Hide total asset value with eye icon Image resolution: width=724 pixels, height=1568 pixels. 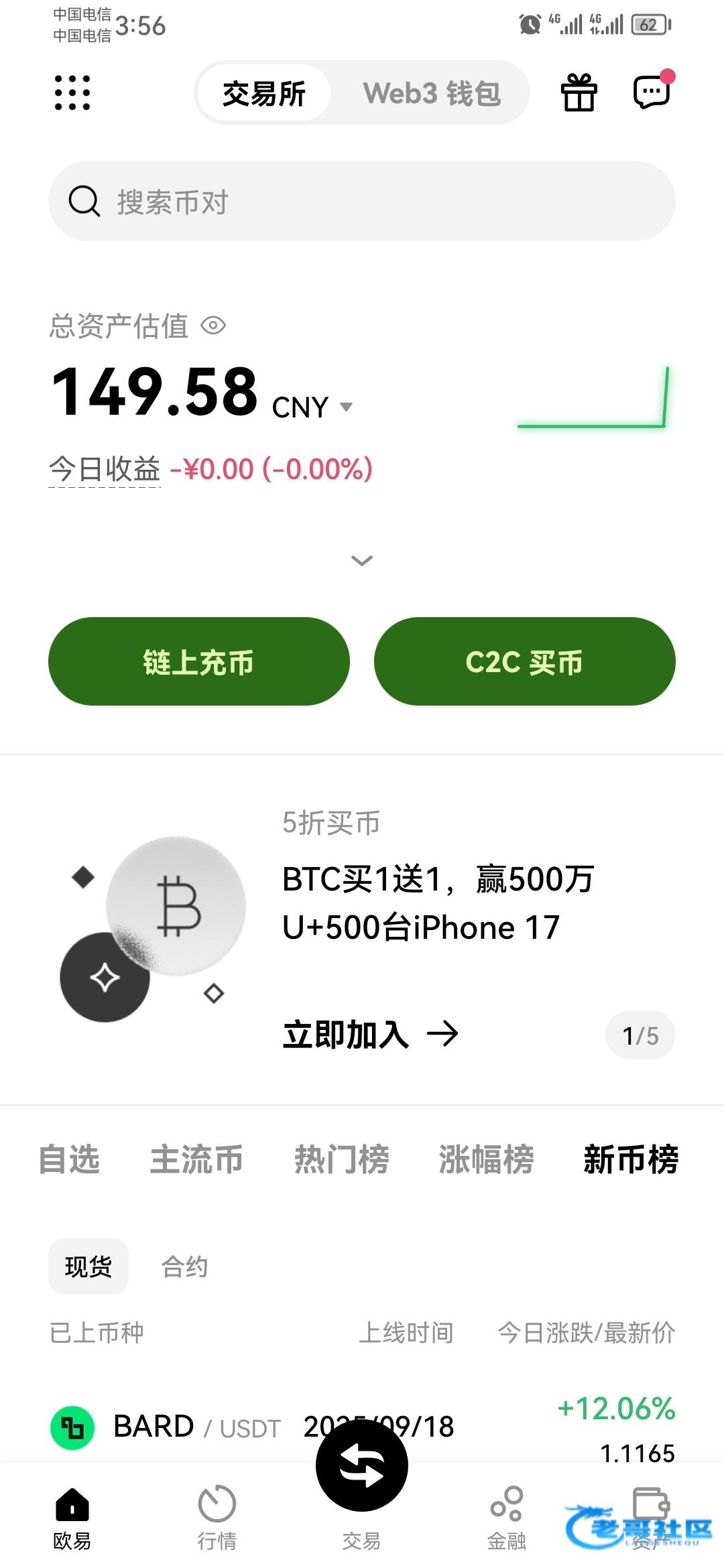213,326
